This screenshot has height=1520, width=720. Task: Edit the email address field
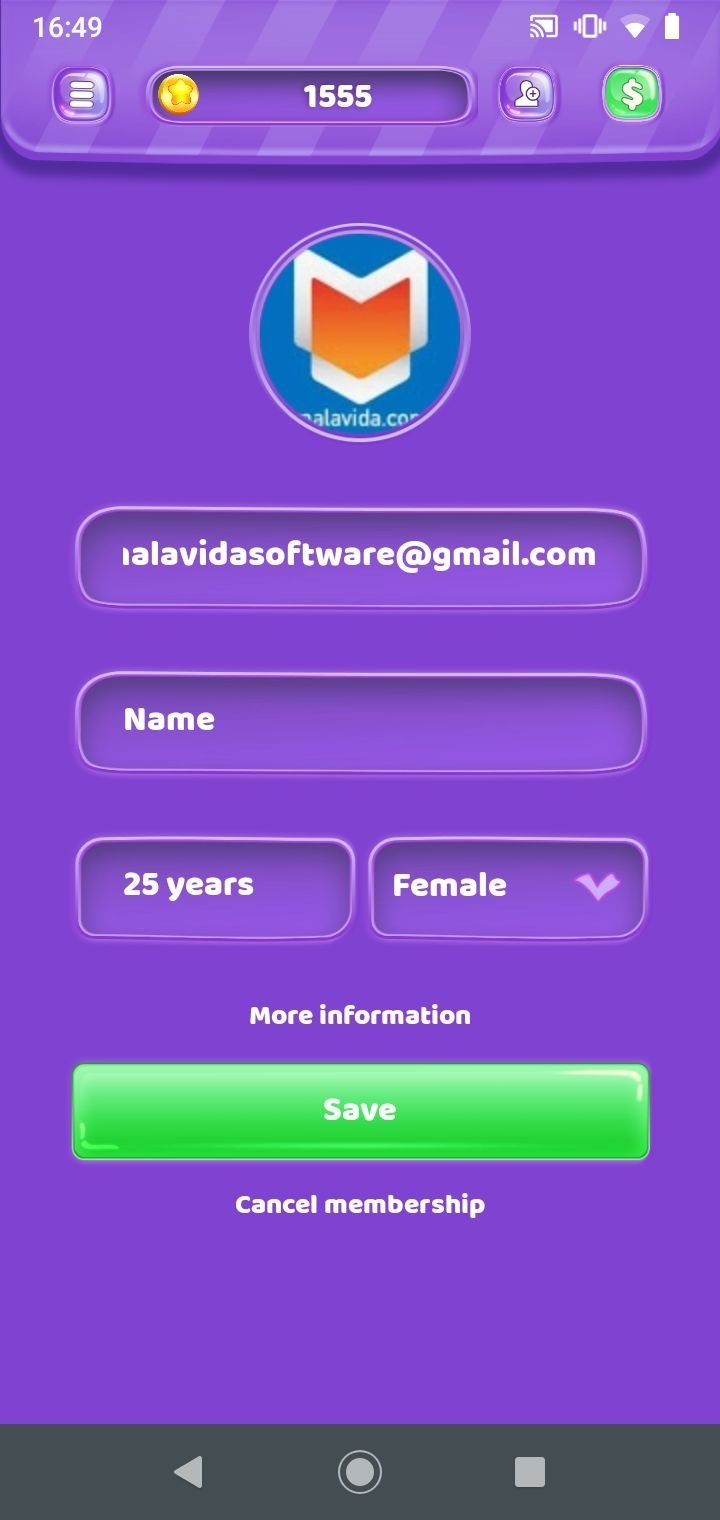point(360,557)
